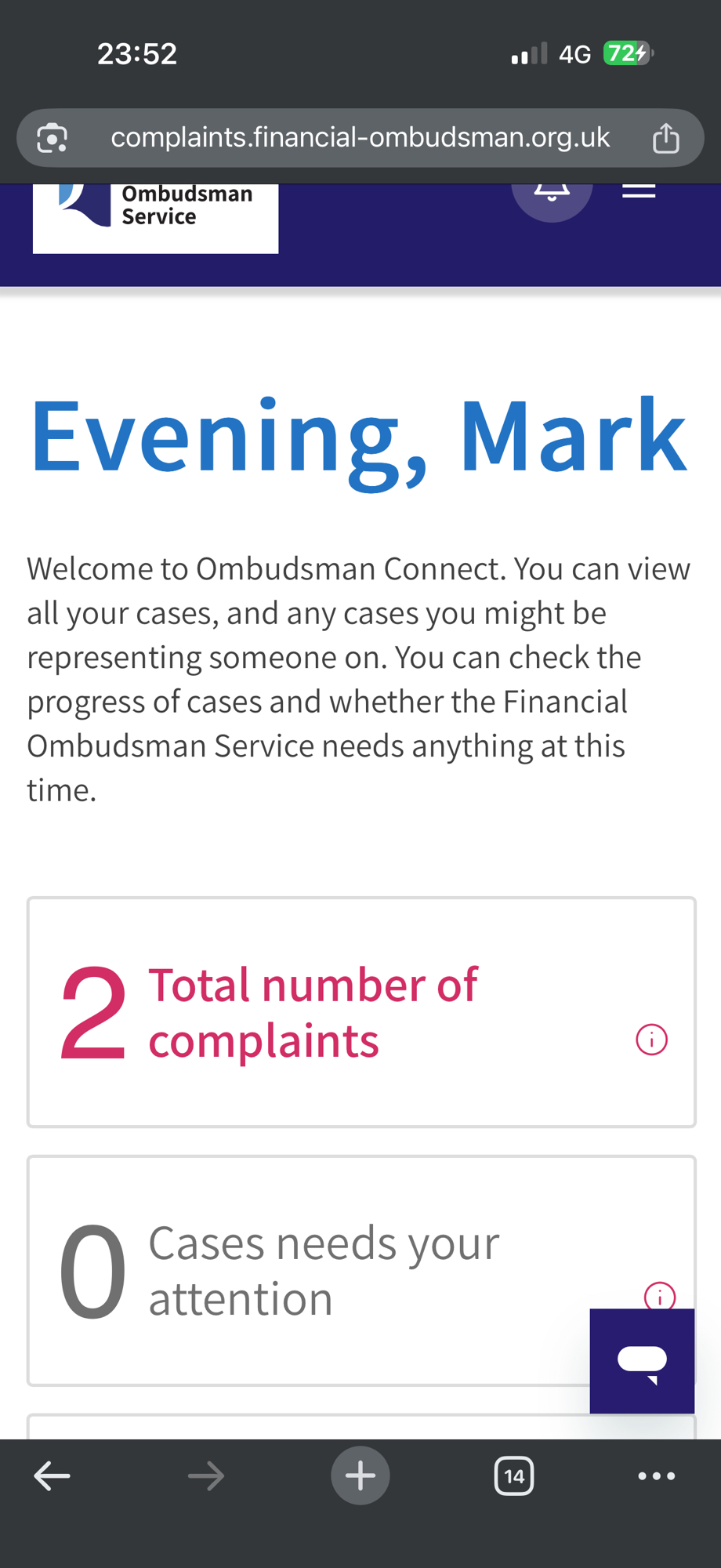Open the hamburger menu
Viewport: 721px width, 1568px height.
(x=639, y=191)
